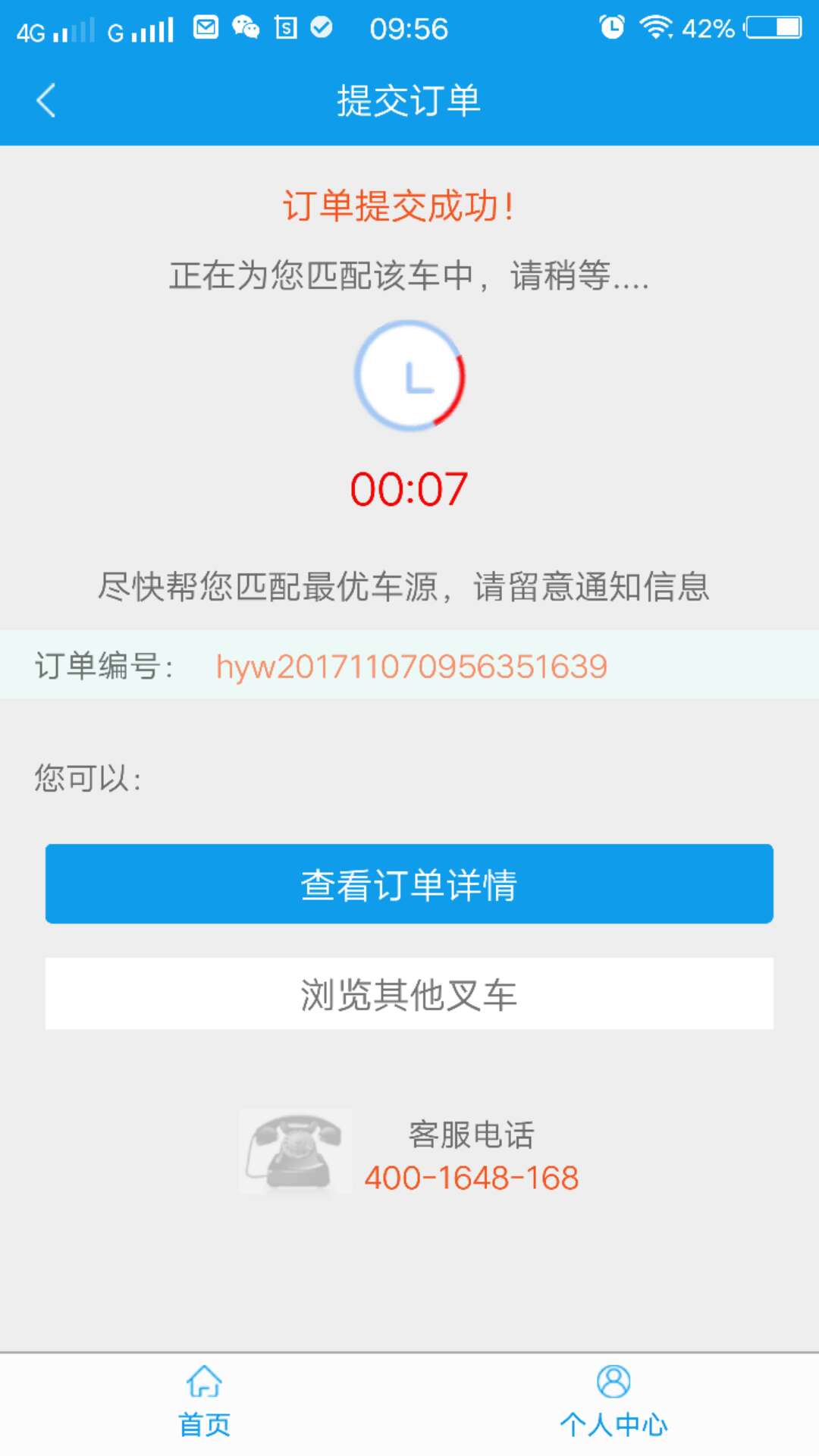Viewport: 819px width, 1456px height.
Task: Call customer service at 400-1648-168
Action: tap(471, 1177)
